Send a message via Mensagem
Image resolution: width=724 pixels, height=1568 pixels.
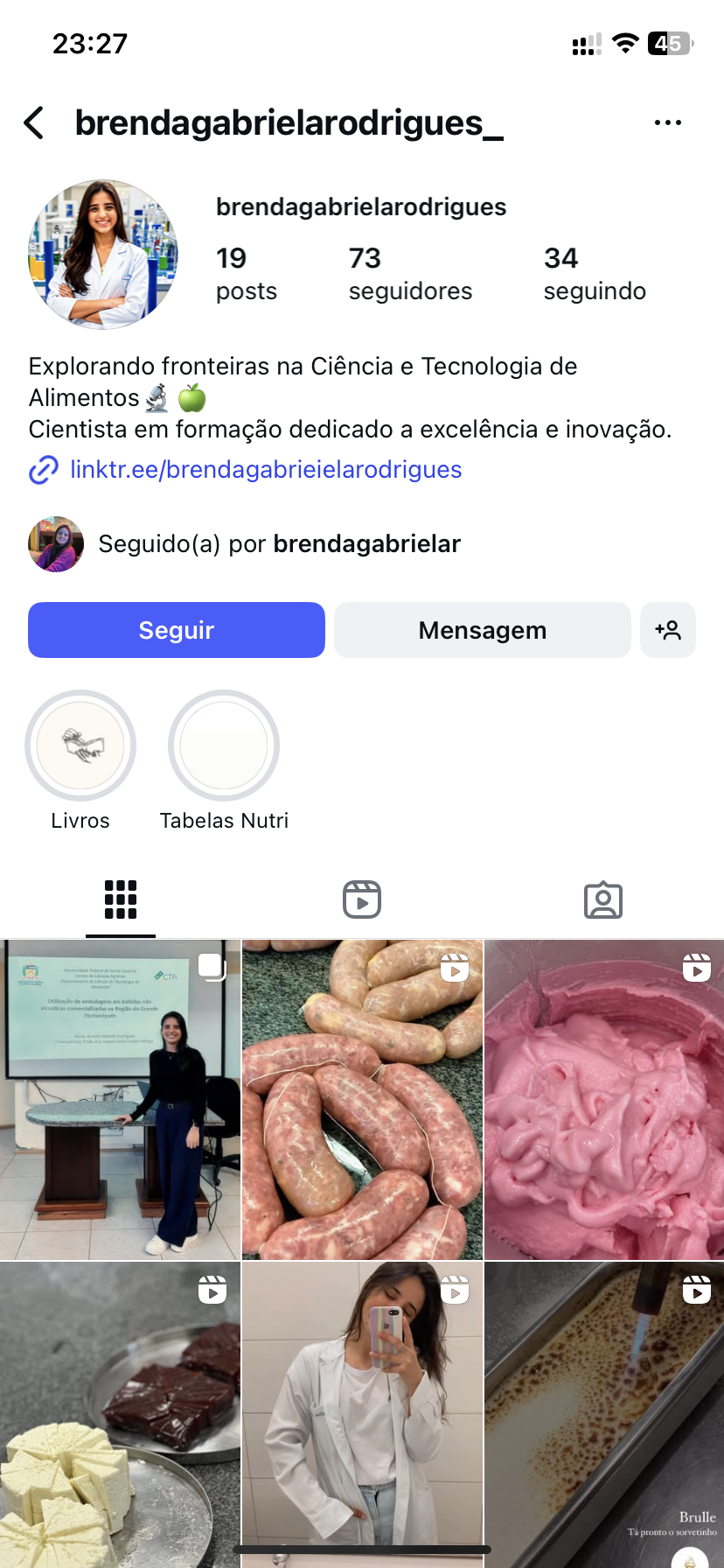482,630
